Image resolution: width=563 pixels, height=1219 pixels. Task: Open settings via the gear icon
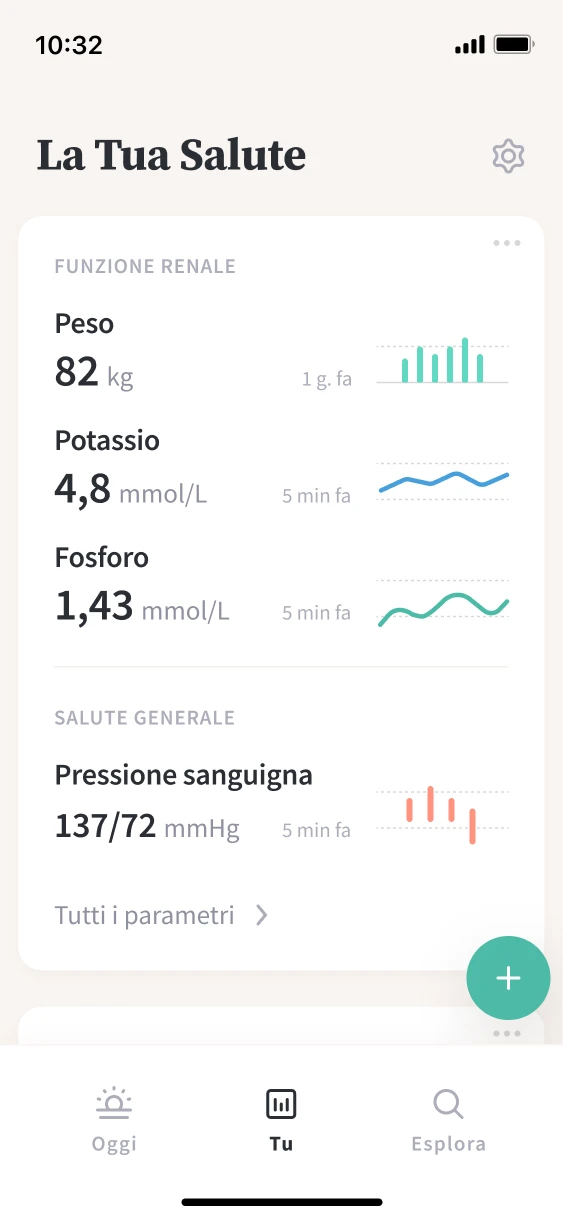pos(509,156)
